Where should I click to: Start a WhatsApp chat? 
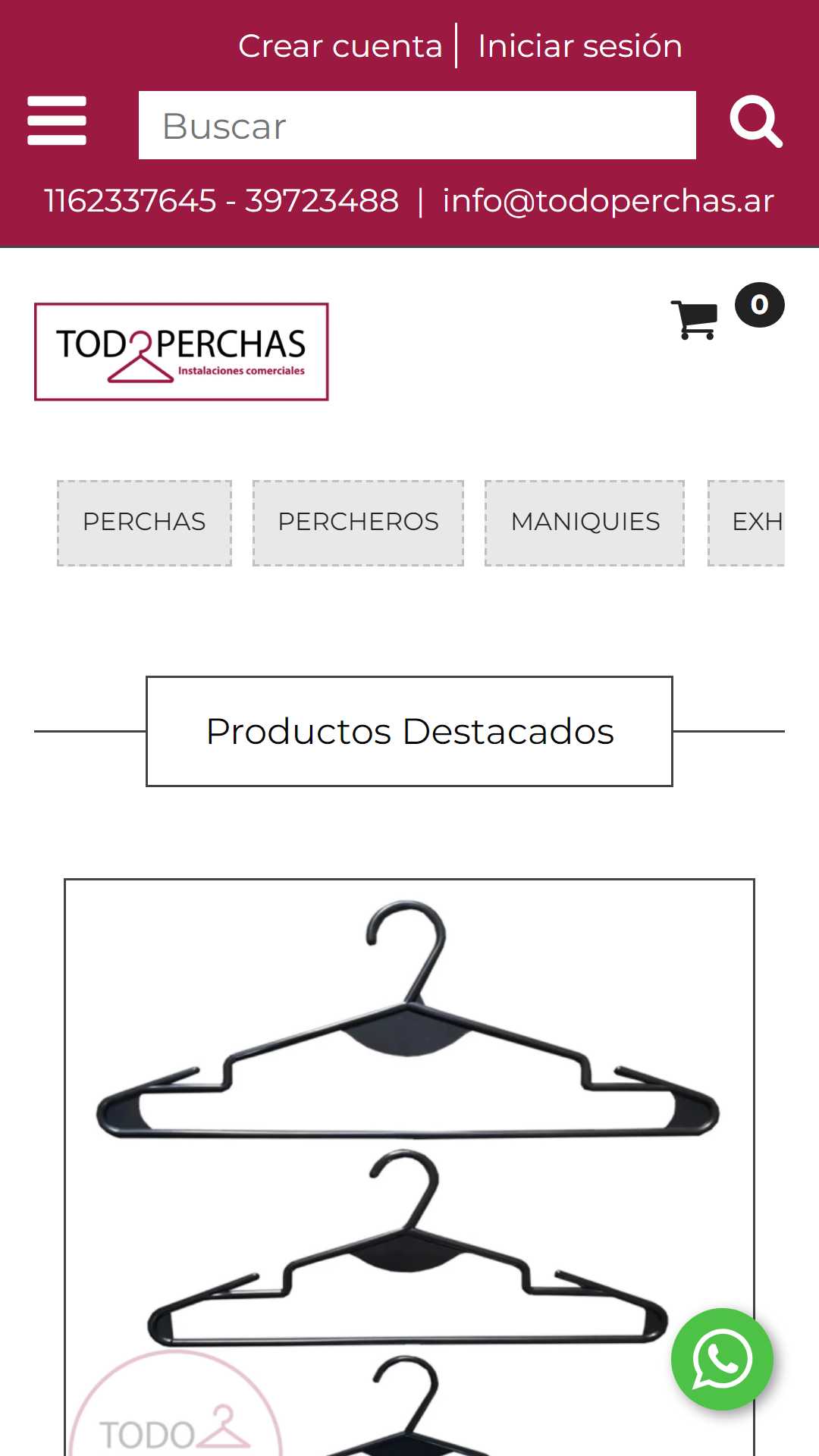[722, 1359]
